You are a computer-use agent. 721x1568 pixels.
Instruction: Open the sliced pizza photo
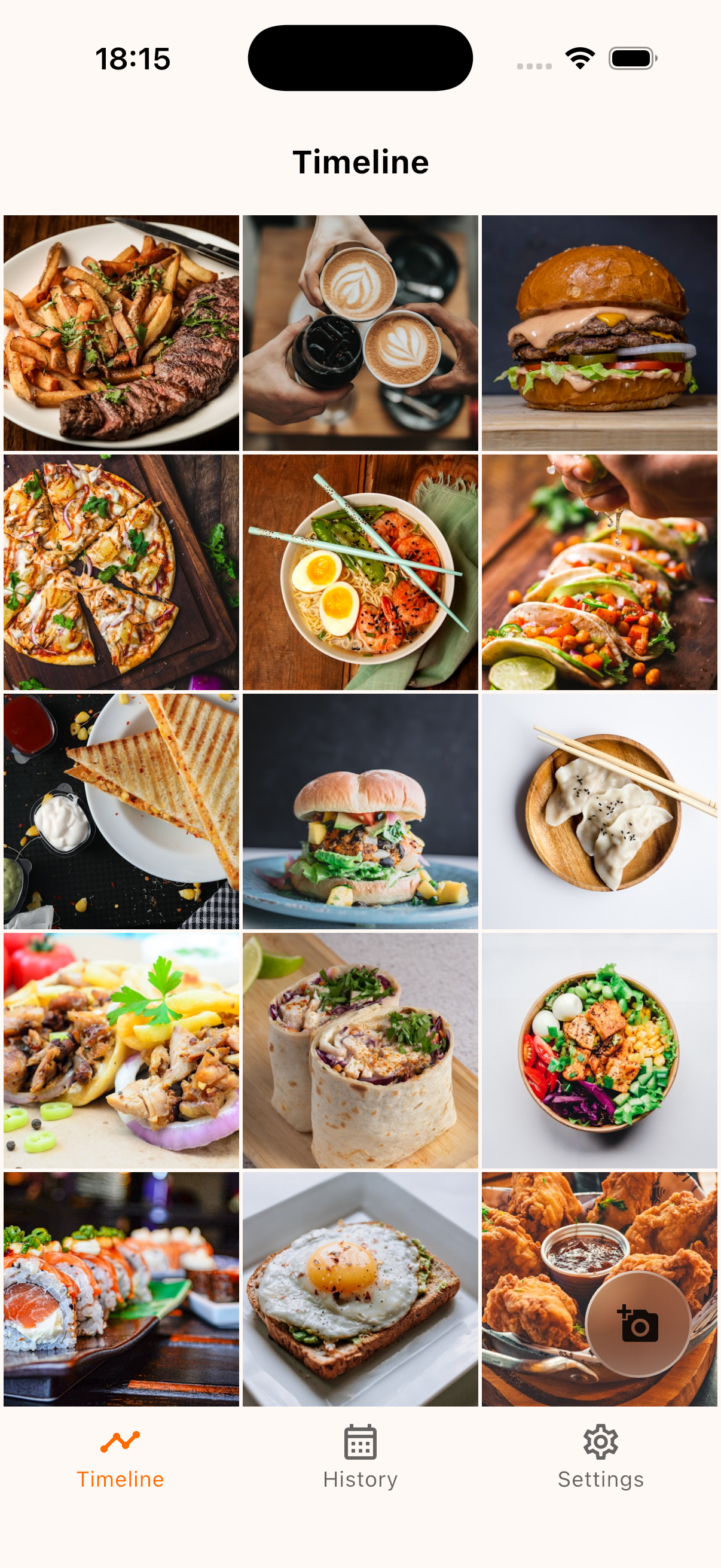pos(121,572)
